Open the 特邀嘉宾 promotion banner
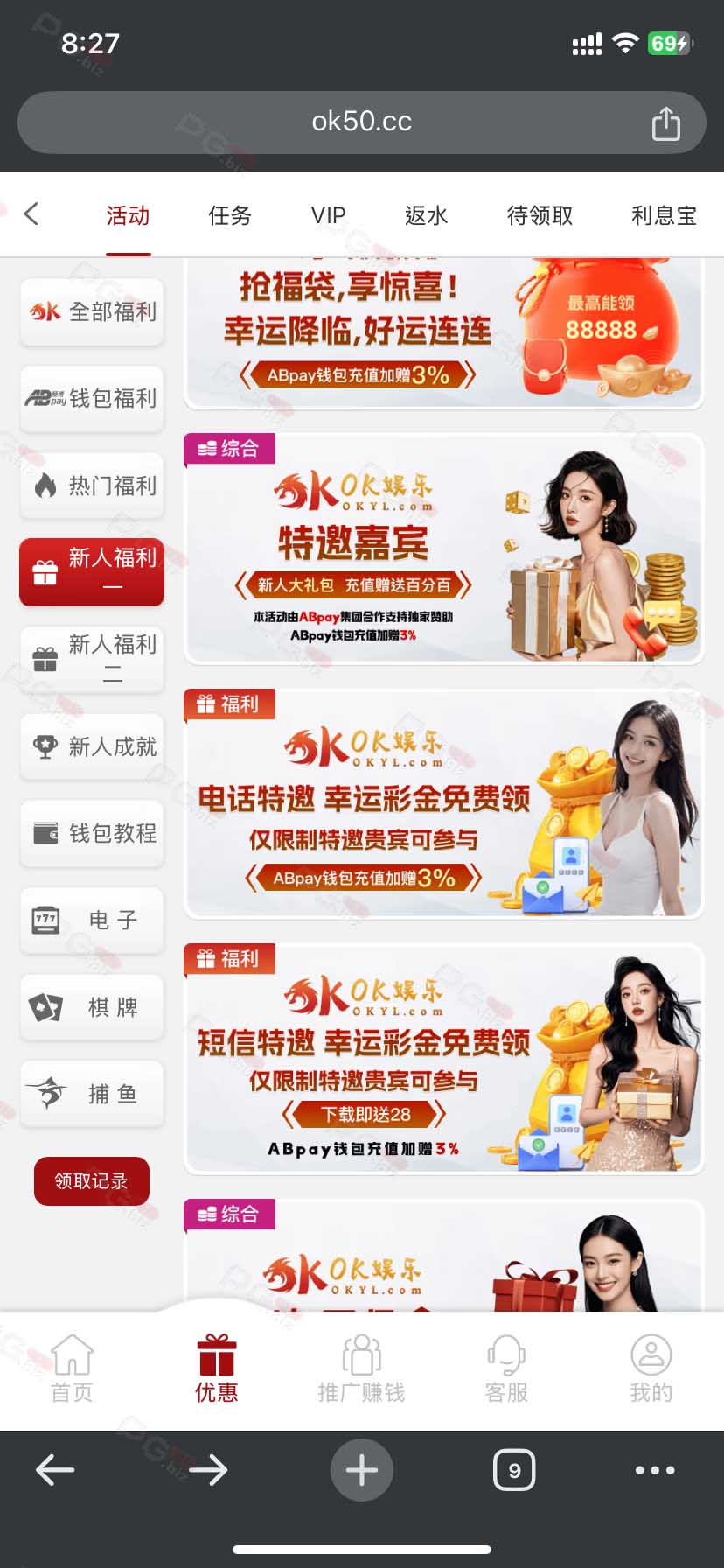Viewport: 724px width, 1568px height. tap(443, 548)
